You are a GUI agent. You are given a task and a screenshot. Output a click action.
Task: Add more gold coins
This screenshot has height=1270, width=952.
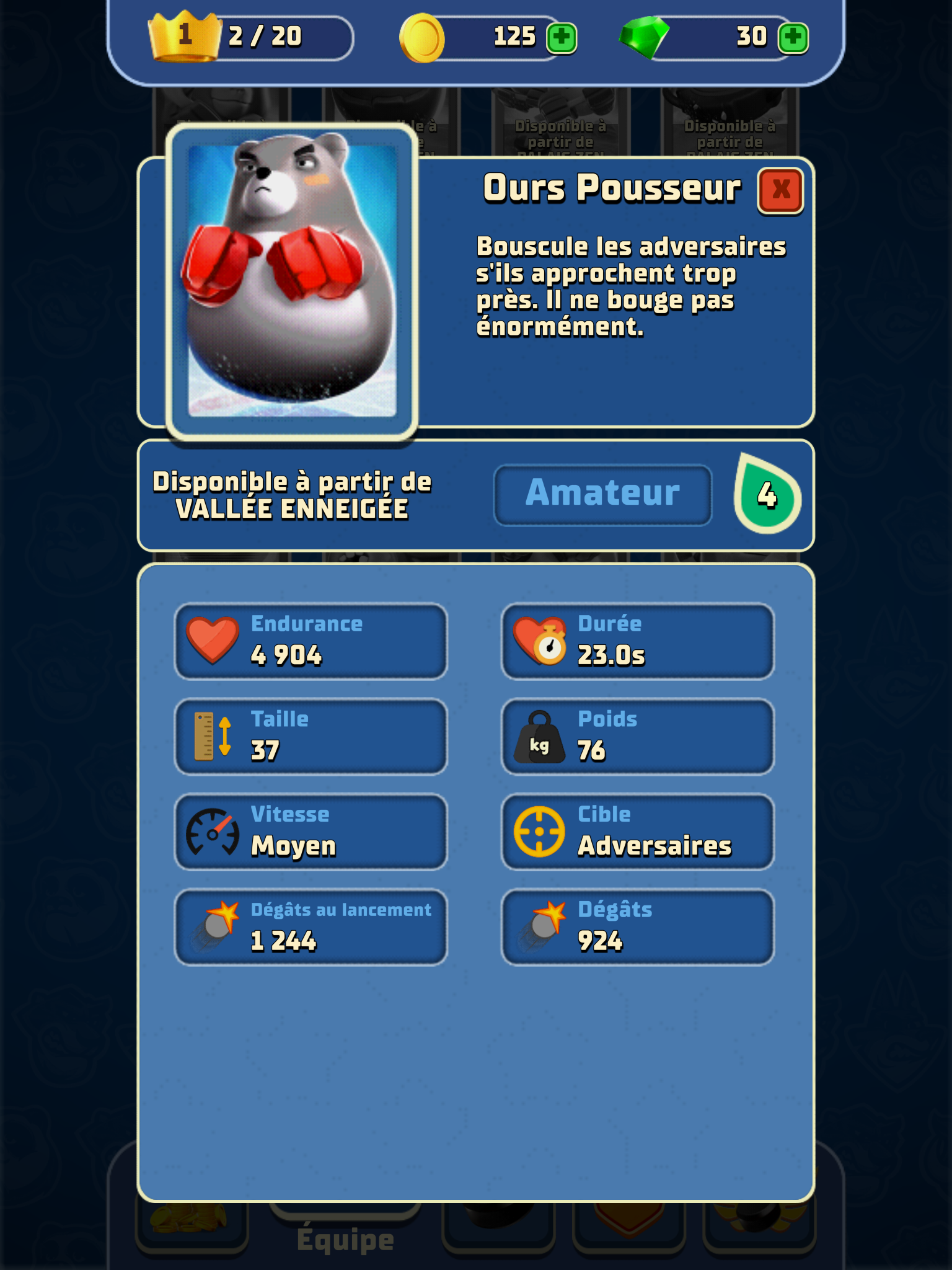tap(562, 38)
